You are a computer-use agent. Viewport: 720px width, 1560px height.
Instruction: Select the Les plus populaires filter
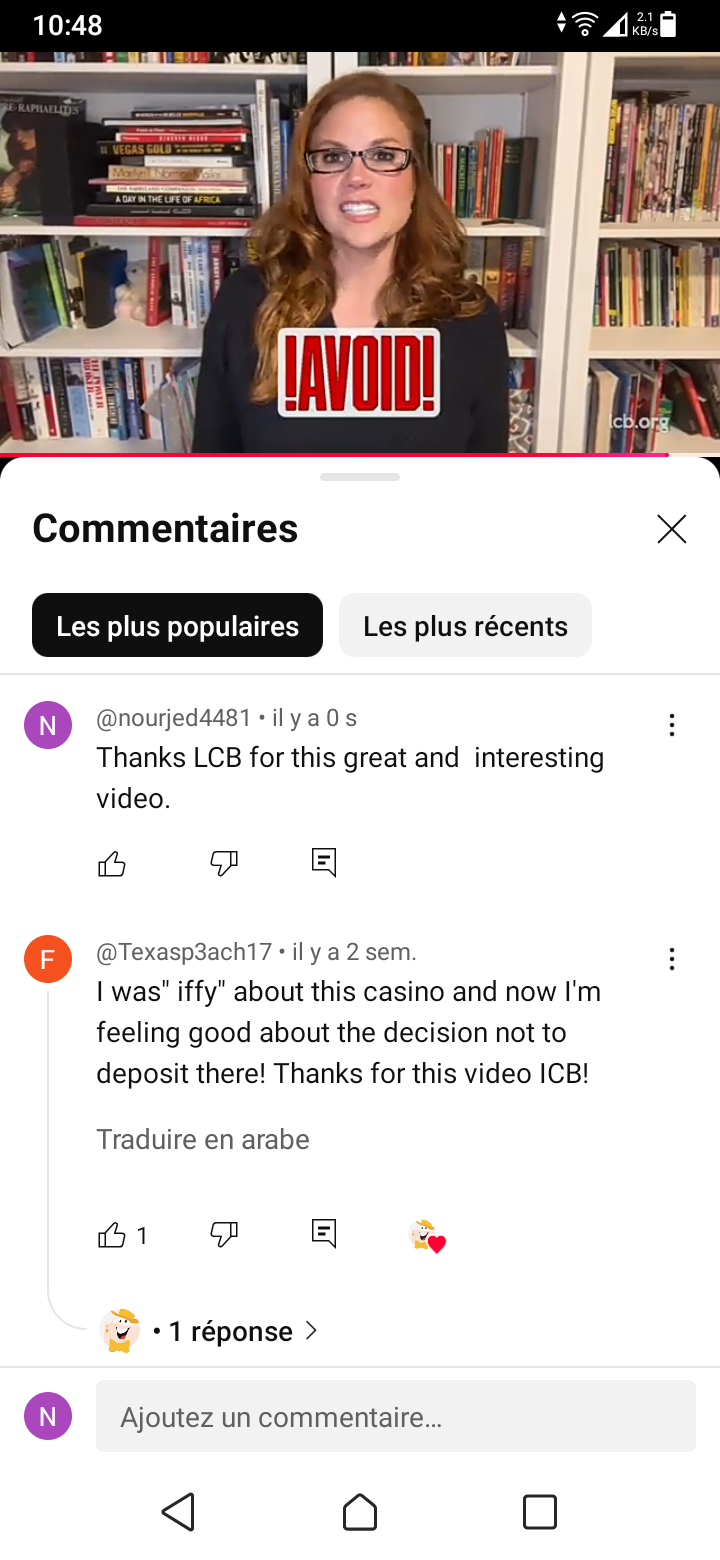tap(177, 626)
